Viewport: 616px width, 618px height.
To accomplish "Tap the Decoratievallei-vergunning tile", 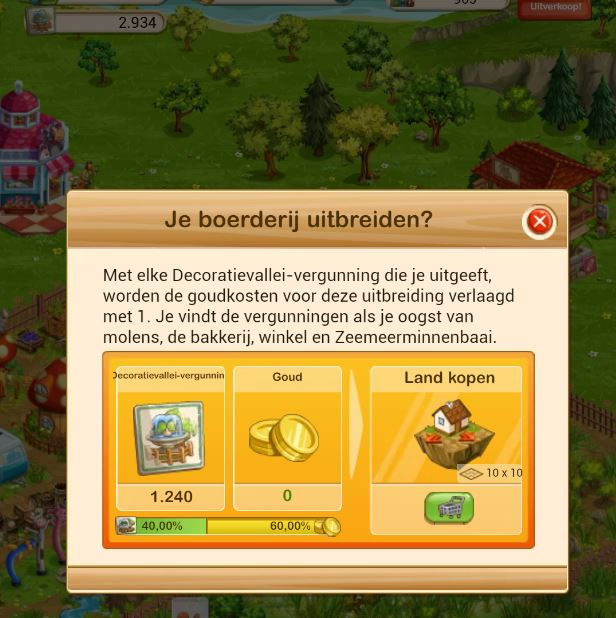I will click(x=170, y=438).
